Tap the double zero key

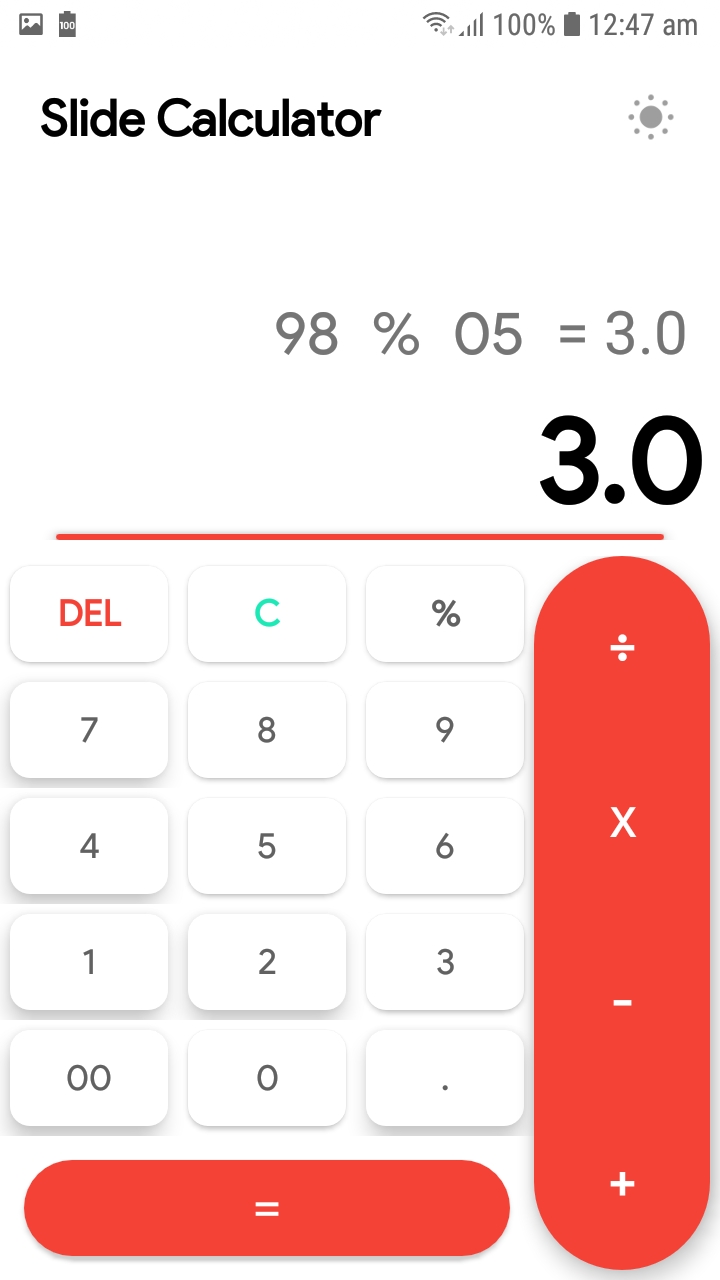[x=89, y=1078]
